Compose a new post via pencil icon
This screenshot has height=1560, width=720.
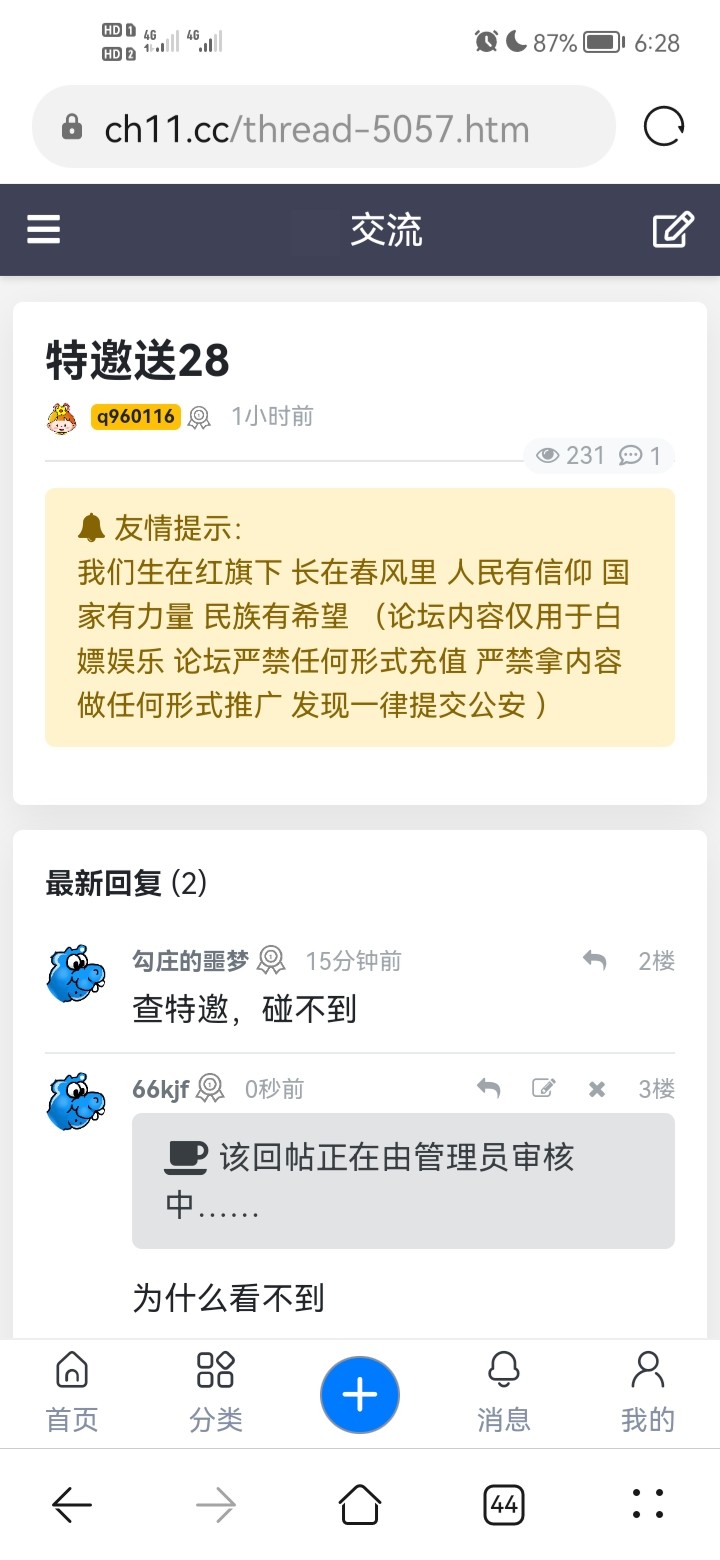point(673,229)
